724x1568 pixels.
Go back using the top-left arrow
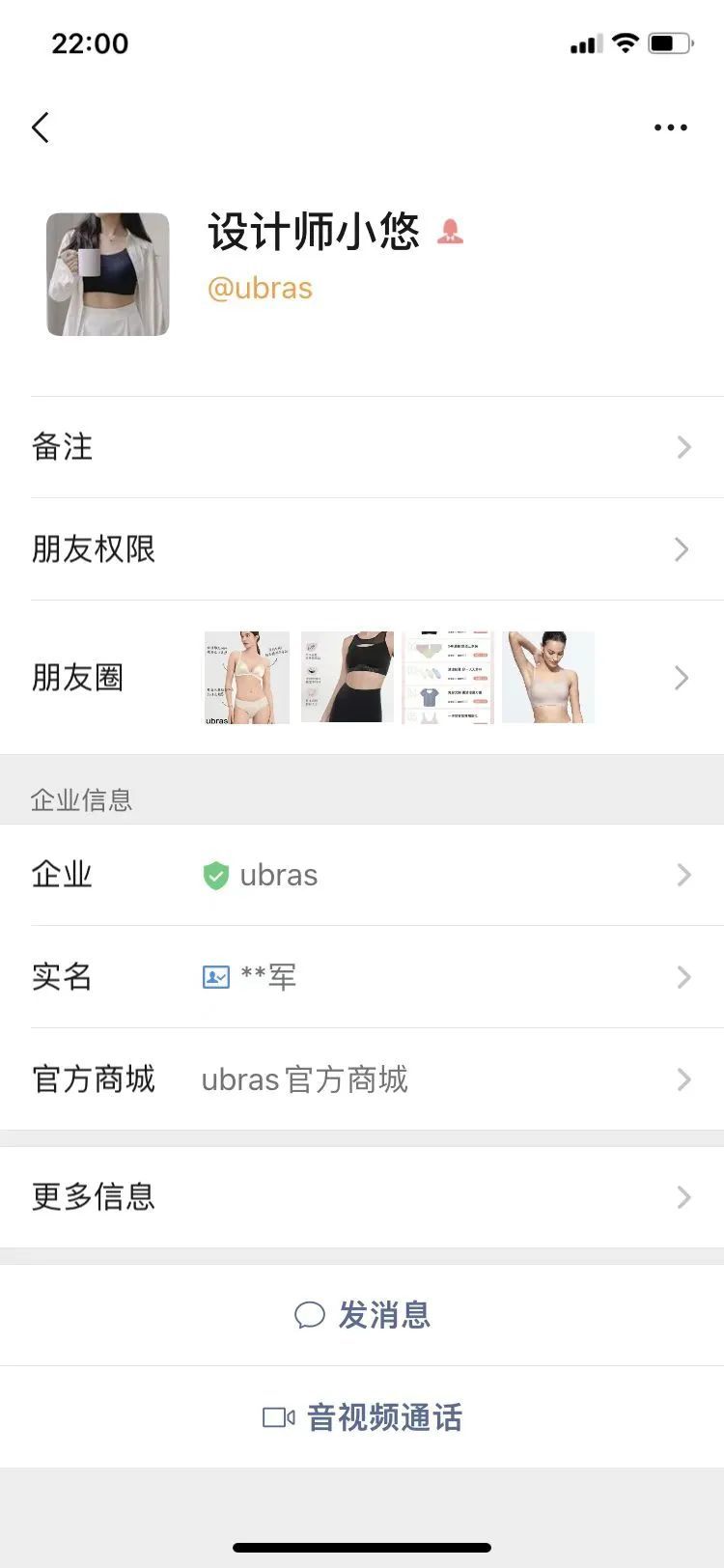point(41,127)
